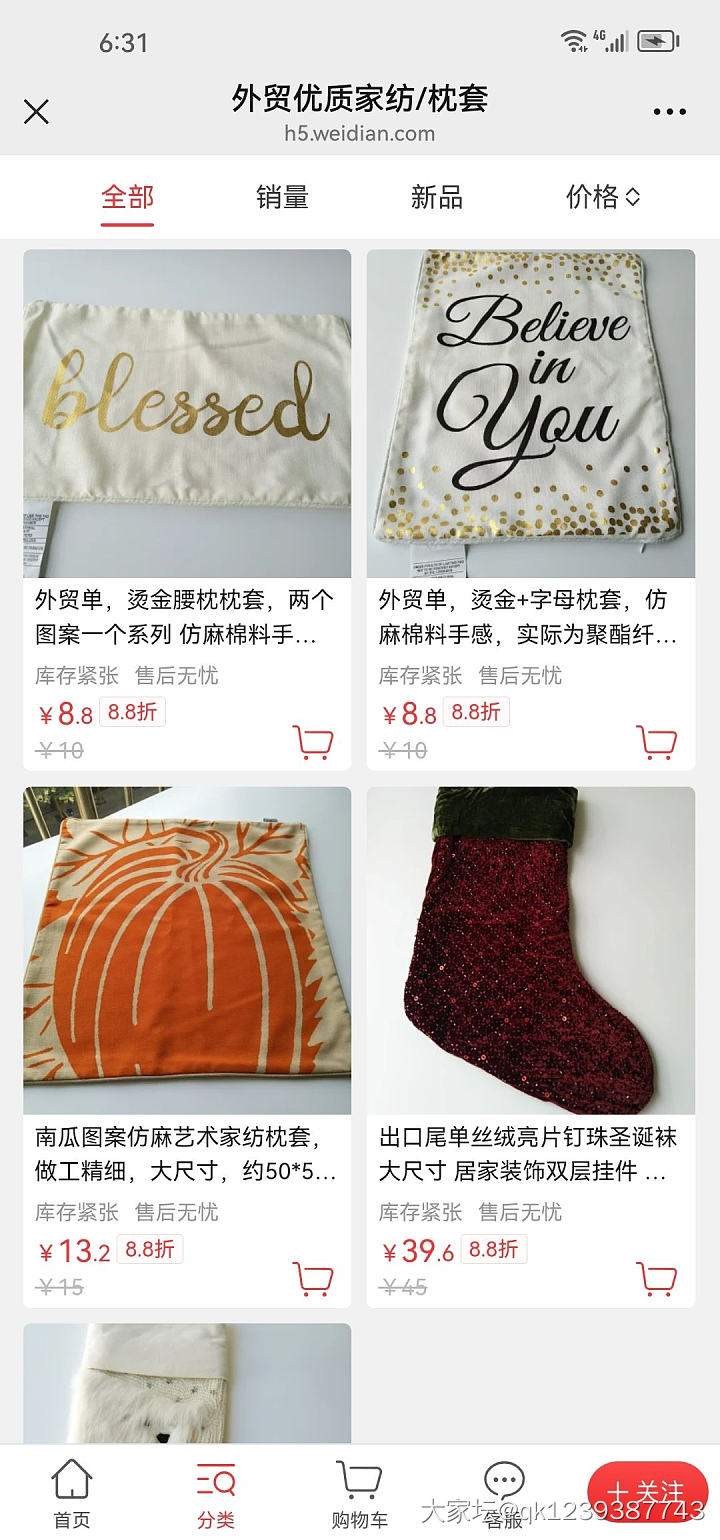Expand the 价格 price sort options
The height and width of the screenshot is (1540, 720).
tap(601, 197)
